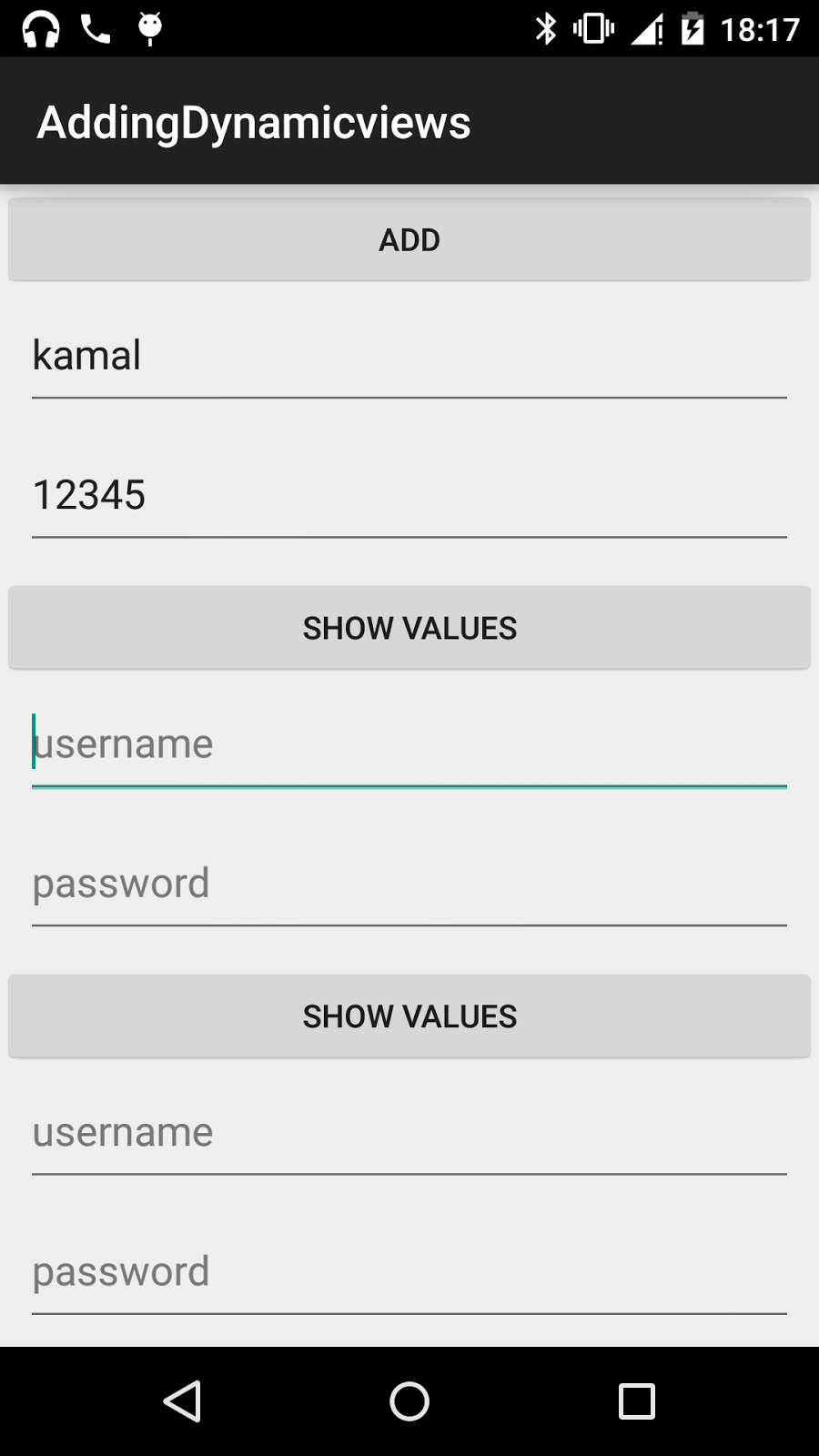Tap the phone call status bar icon

click(x=94, y=27)
